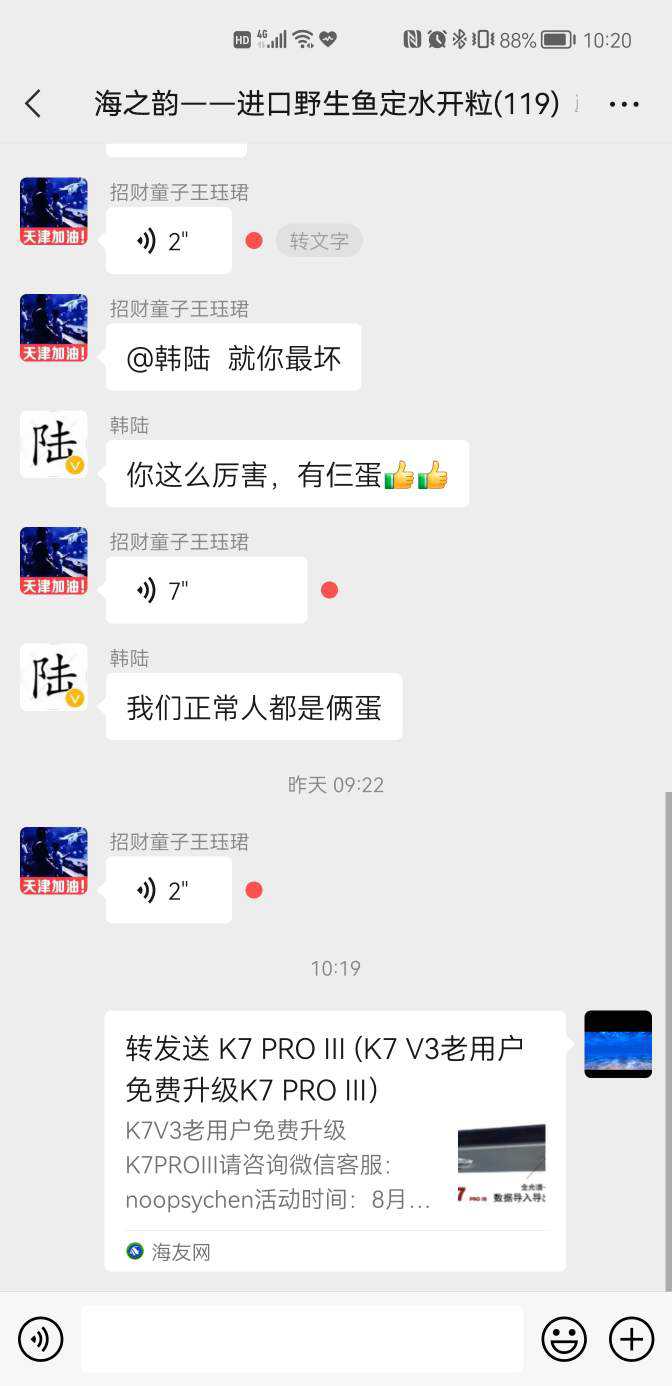672x1386 pixels.
Task: Open the K7 PRO III shared link card
Action: tap(335, 1140)
